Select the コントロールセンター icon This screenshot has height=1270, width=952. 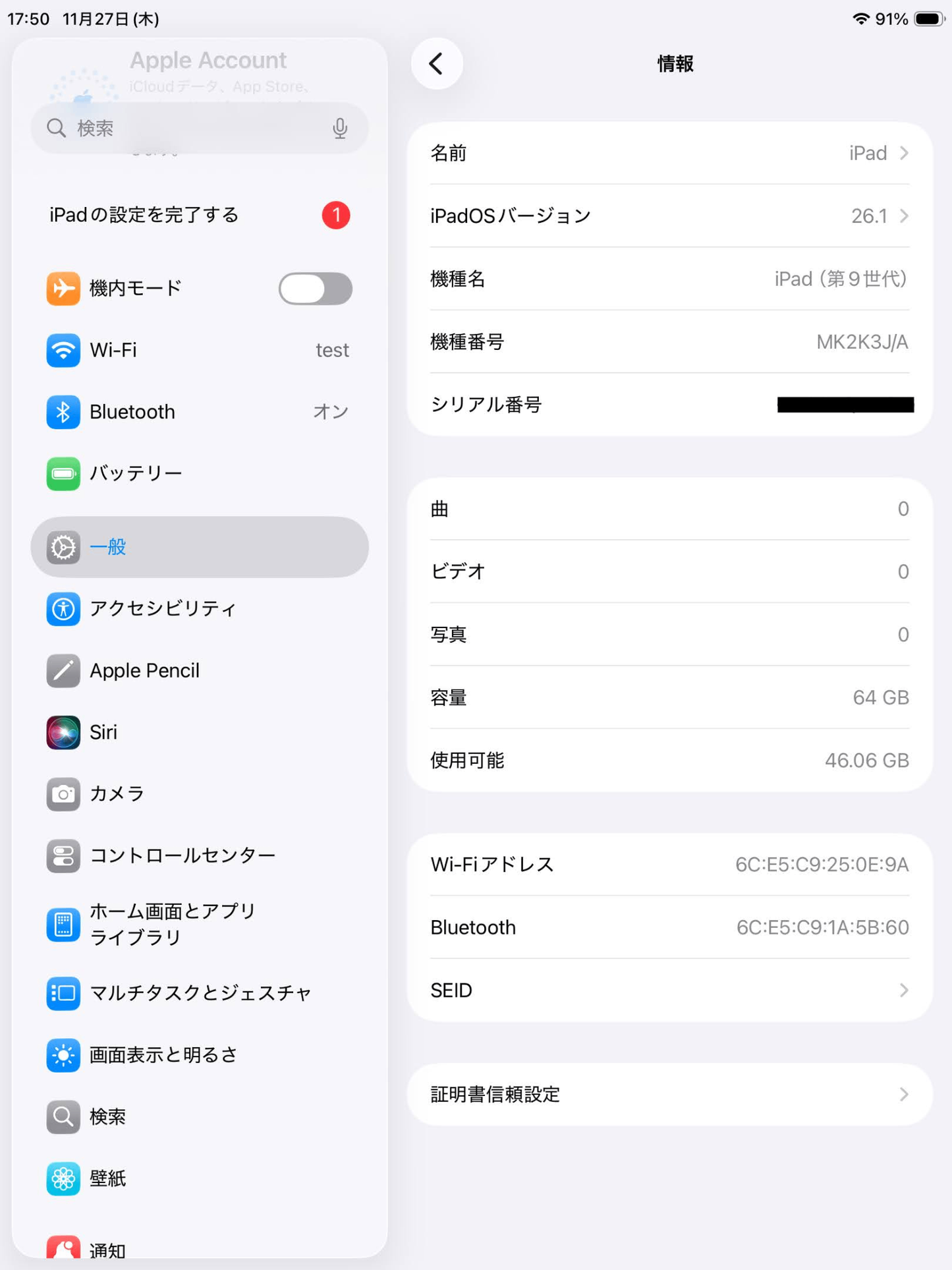click(x=63, y=855)
